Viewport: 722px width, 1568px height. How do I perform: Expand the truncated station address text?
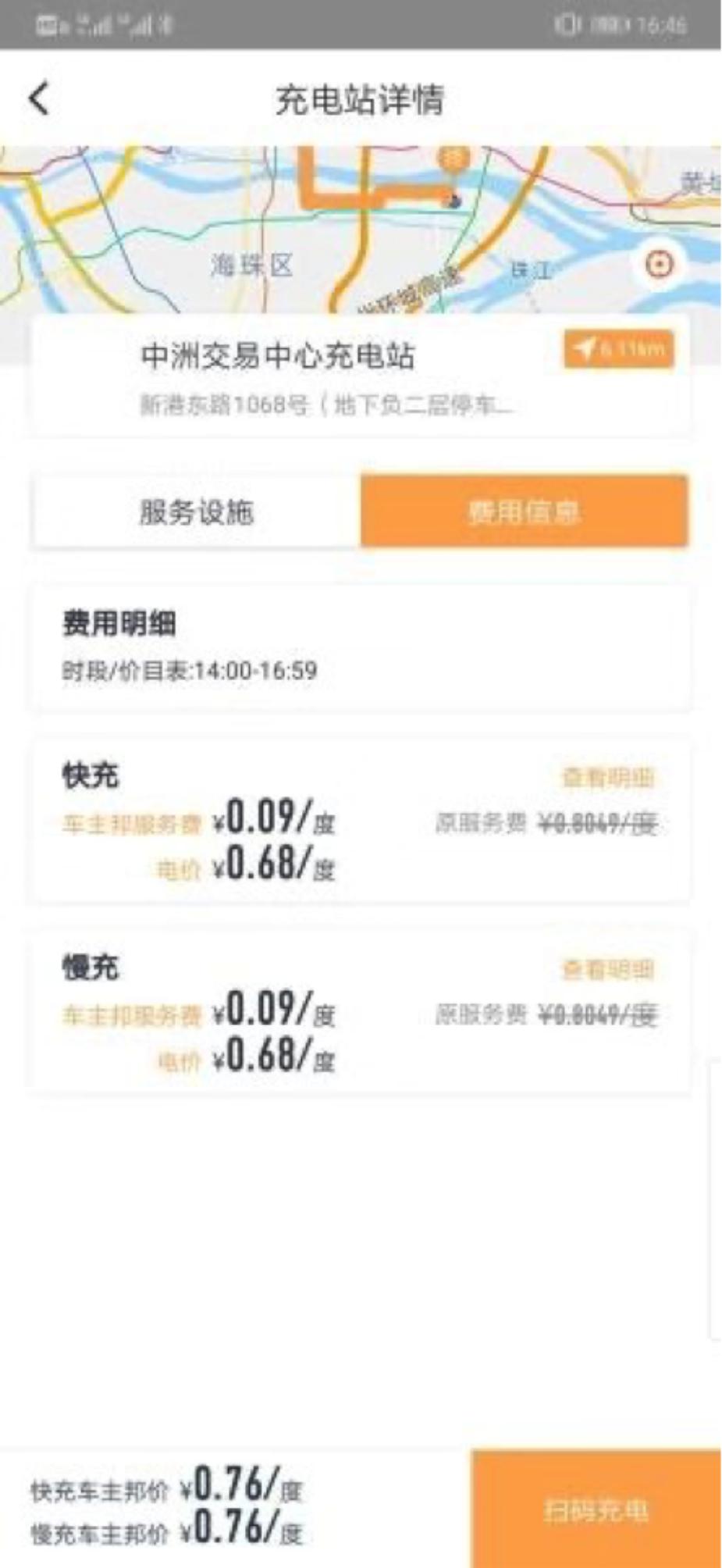pos(328,403)
